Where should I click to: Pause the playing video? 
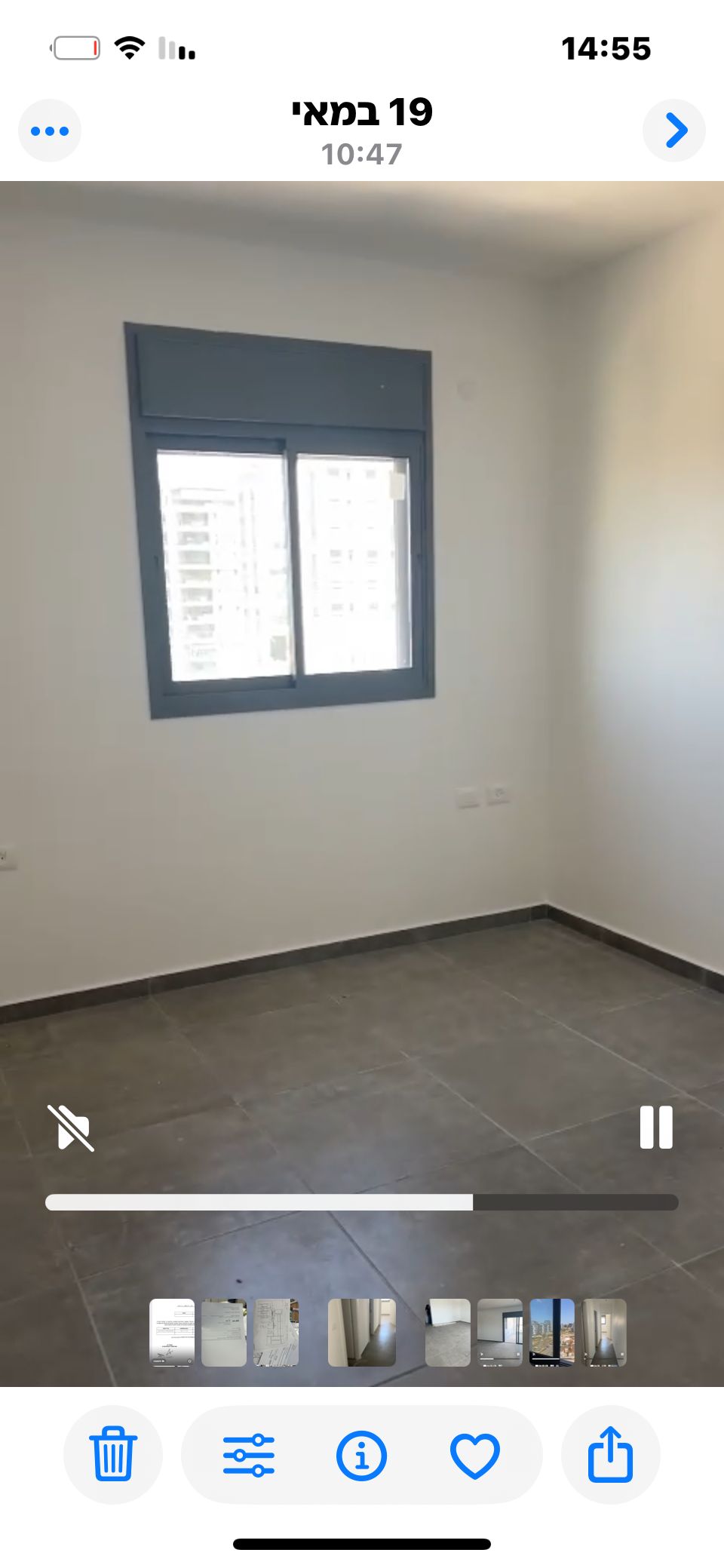pyautogui.click(x=655, y=1128)
